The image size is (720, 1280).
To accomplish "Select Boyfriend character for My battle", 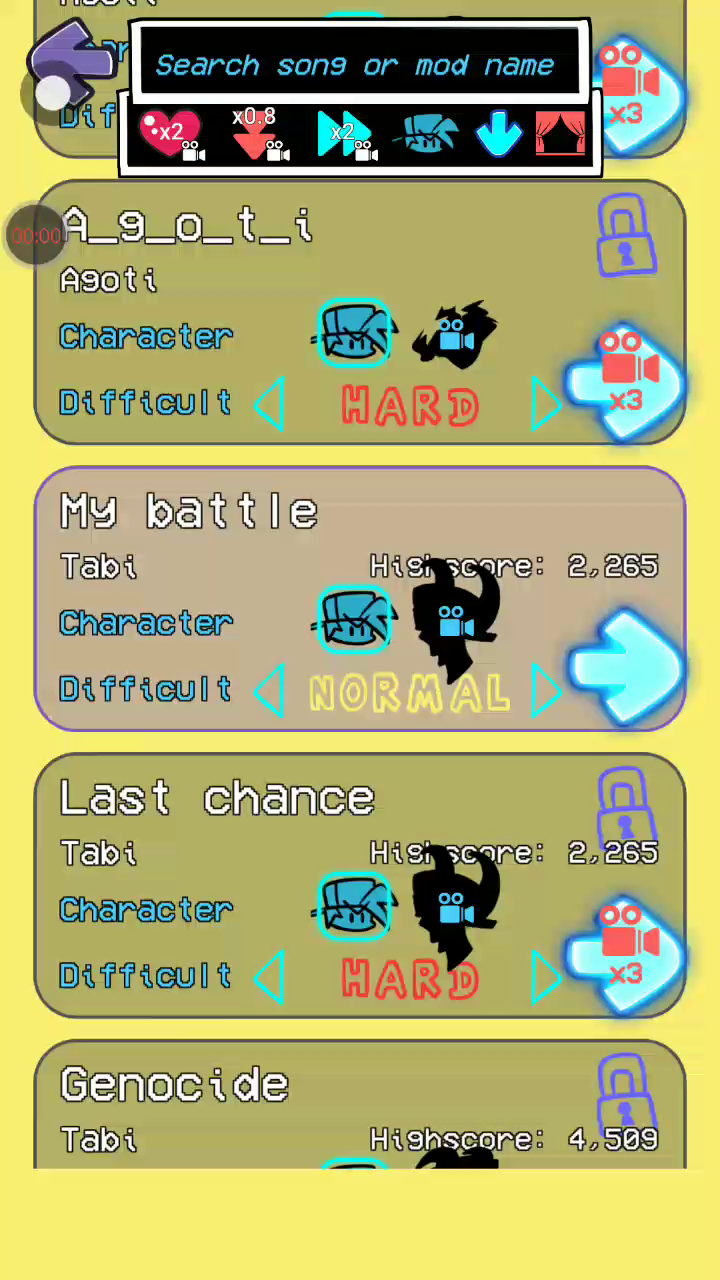I will tap(355, 622).
